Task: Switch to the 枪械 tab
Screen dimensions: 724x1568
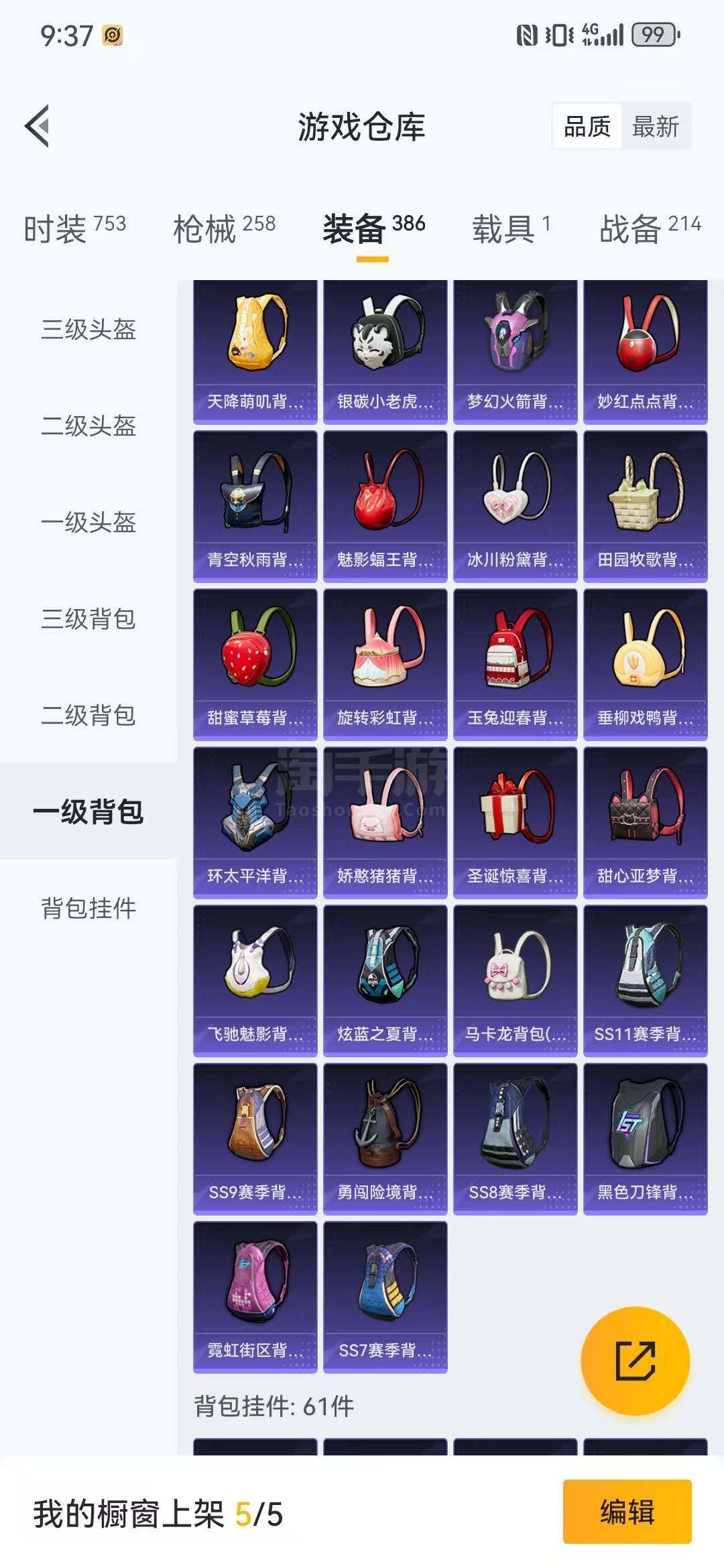Action: 224,229
